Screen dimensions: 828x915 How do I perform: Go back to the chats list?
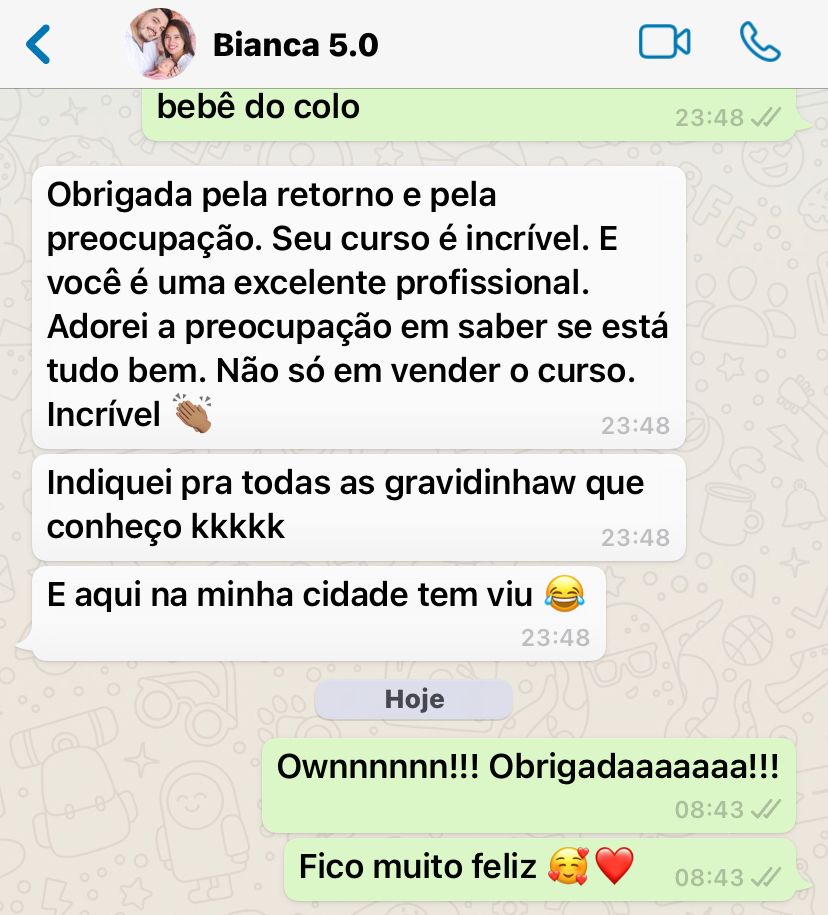[x=38, y=45]
